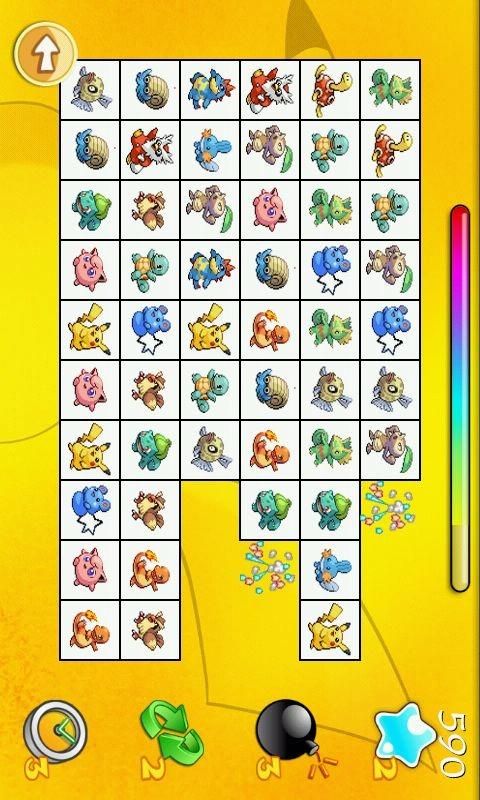This screenshot has width=480, height=800.
Task: Tap the round arrow back button
Action: (45, 53)
